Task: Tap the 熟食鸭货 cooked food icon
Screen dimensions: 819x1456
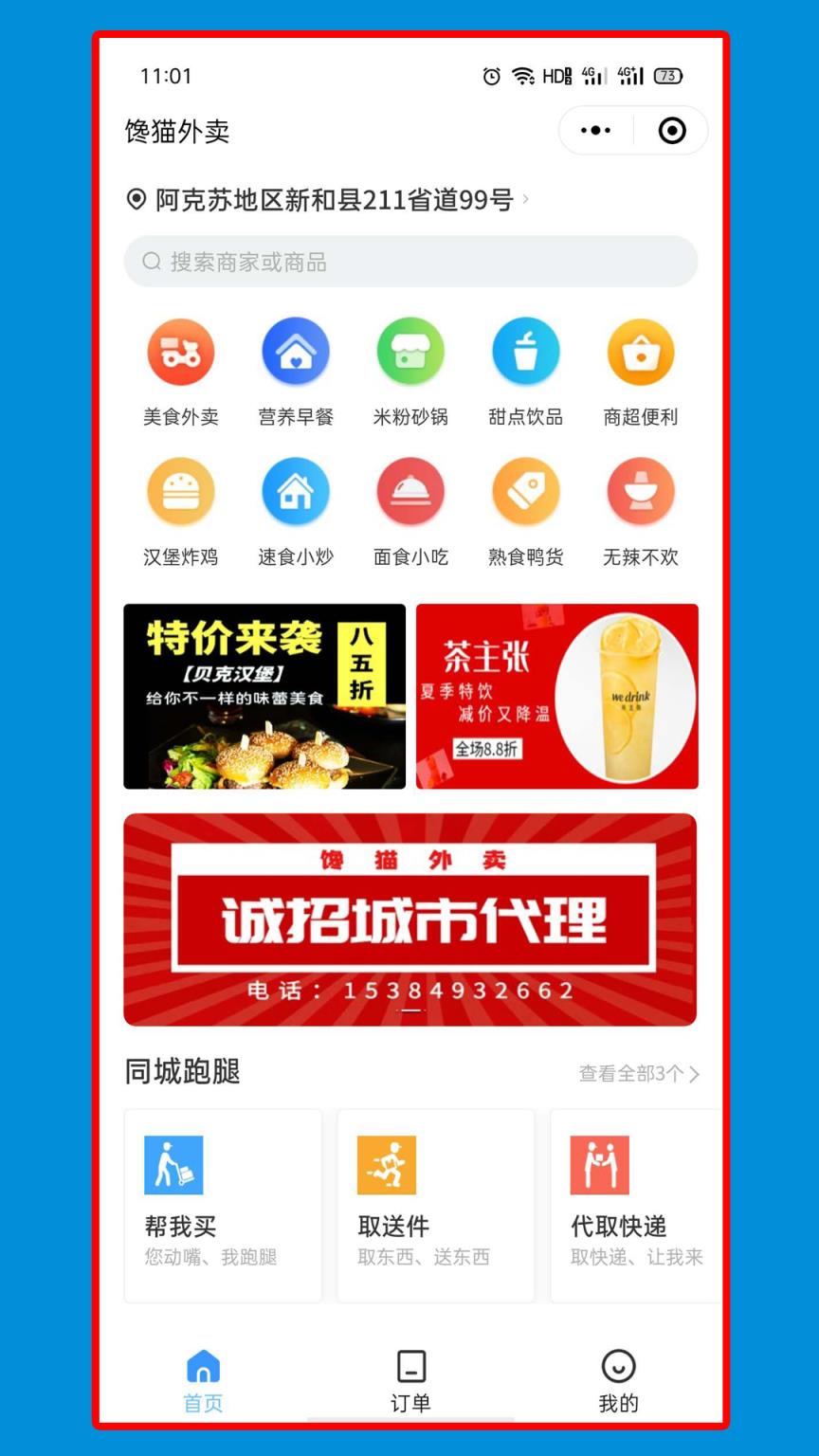Action: 526,509
